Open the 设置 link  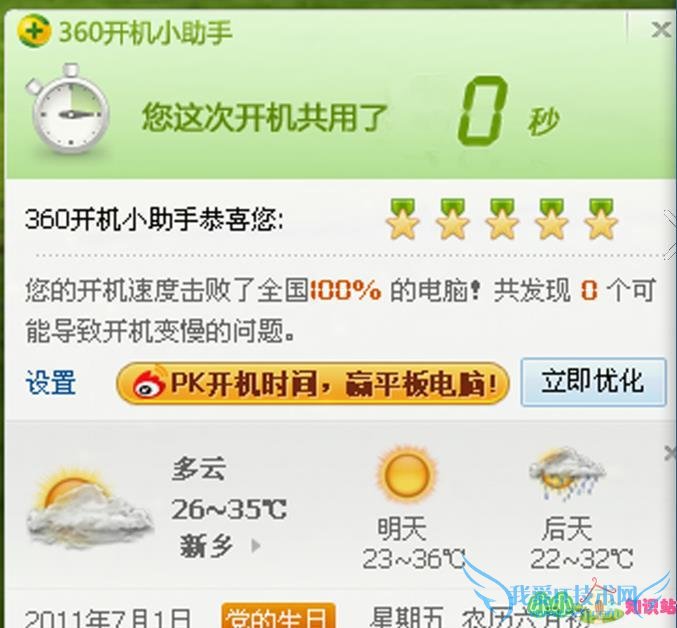[x=51, y=382]
